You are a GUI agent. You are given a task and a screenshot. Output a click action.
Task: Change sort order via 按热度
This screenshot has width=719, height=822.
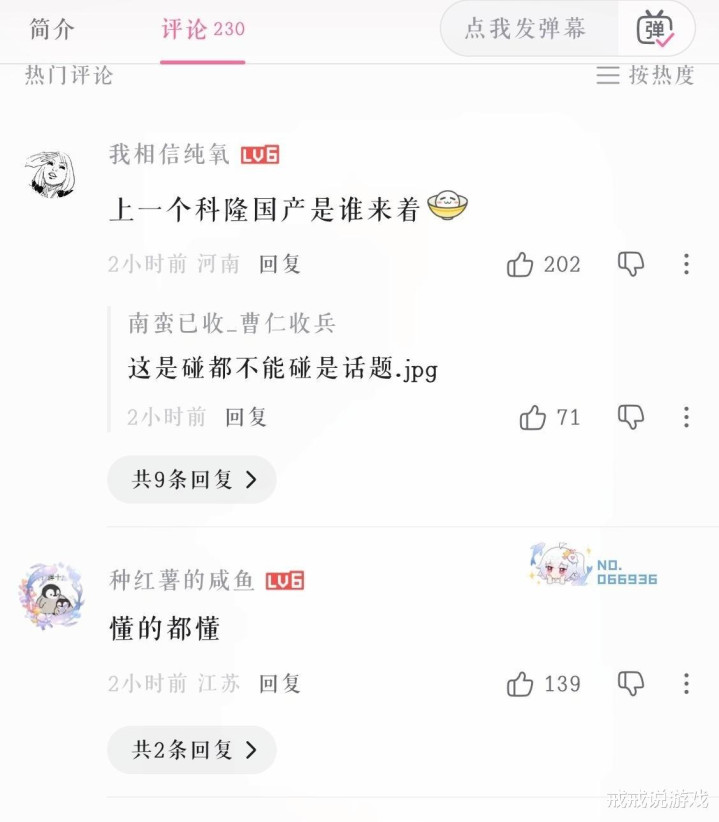coord(646,75)
